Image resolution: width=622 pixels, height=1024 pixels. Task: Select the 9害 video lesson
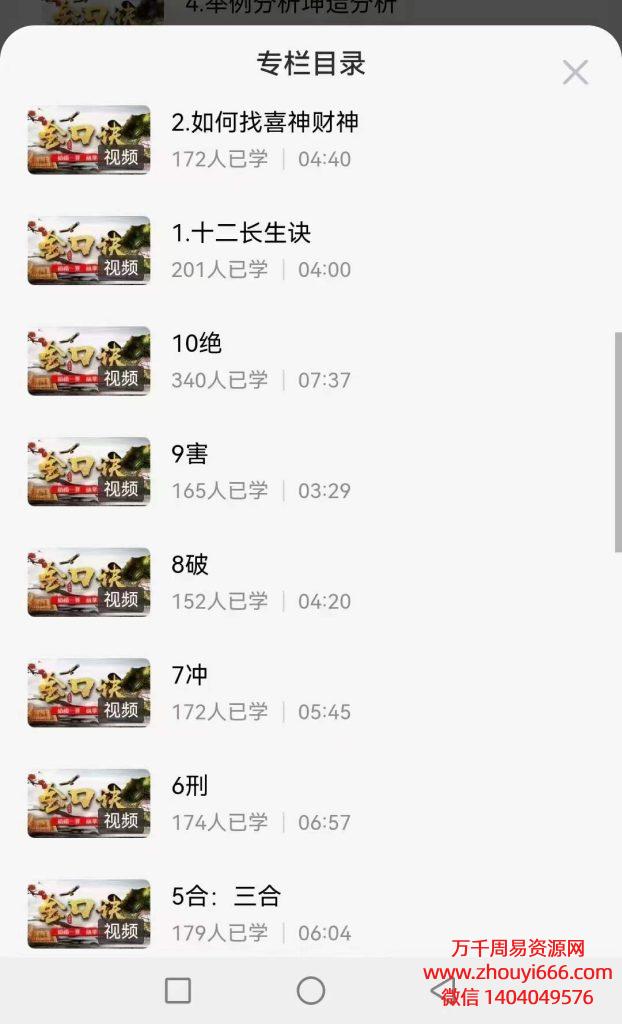[190, 454]
